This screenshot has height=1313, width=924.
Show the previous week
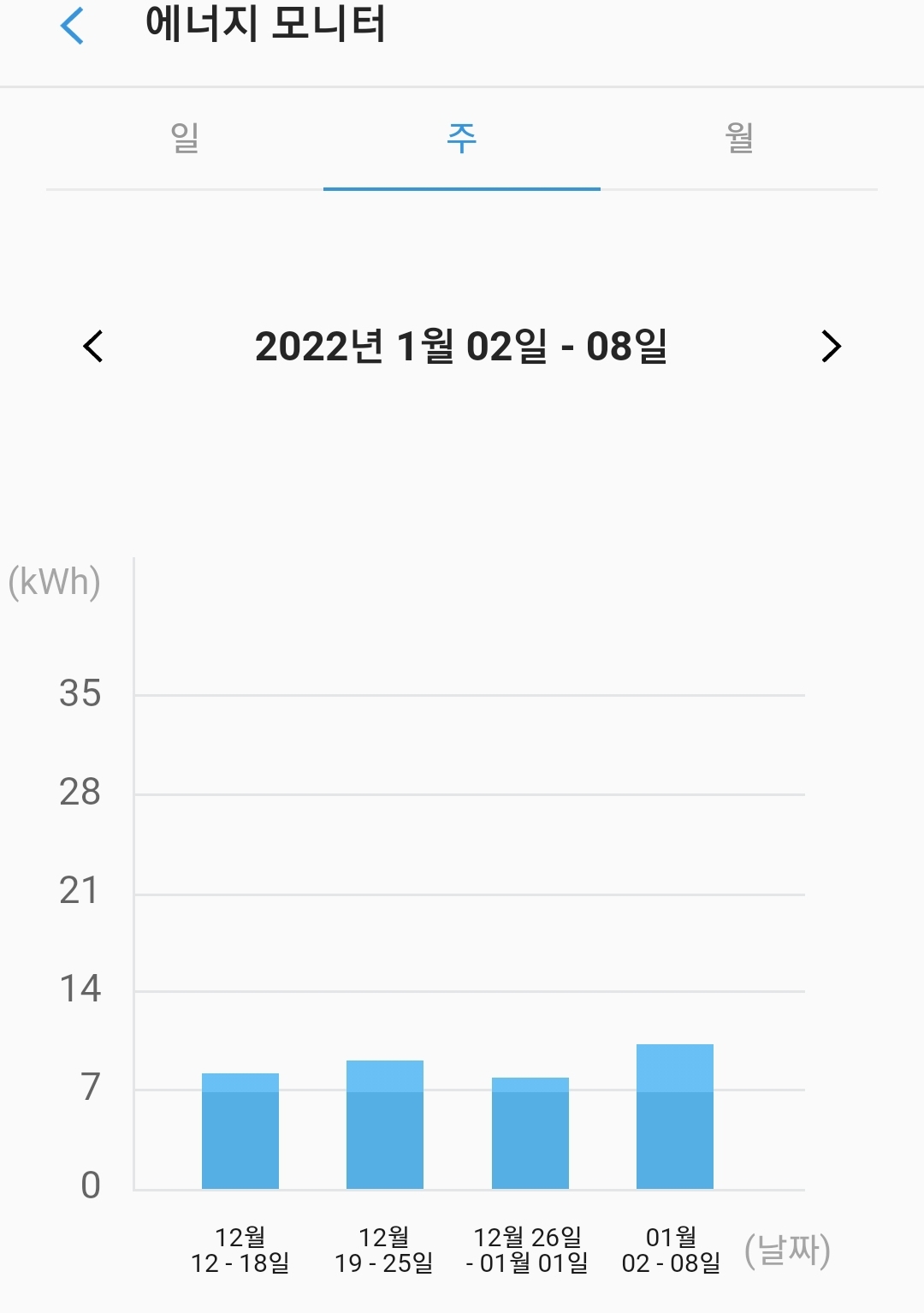(x=93, y=346)
